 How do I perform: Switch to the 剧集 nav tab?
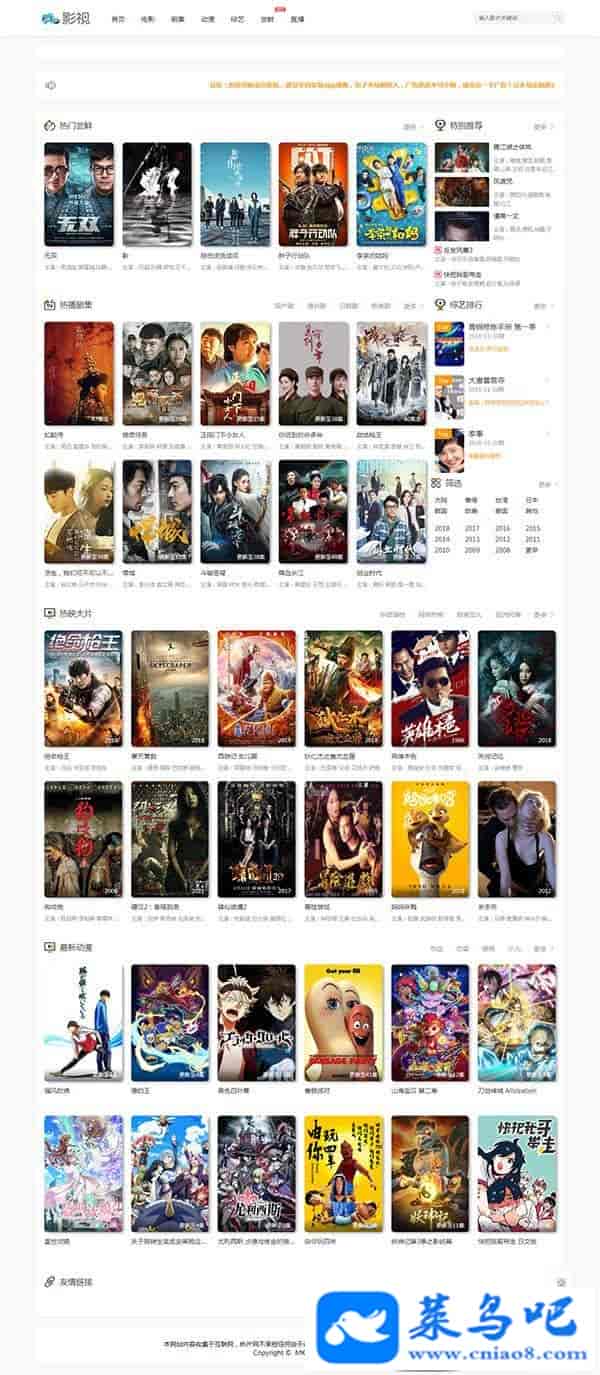pos(177,19)
